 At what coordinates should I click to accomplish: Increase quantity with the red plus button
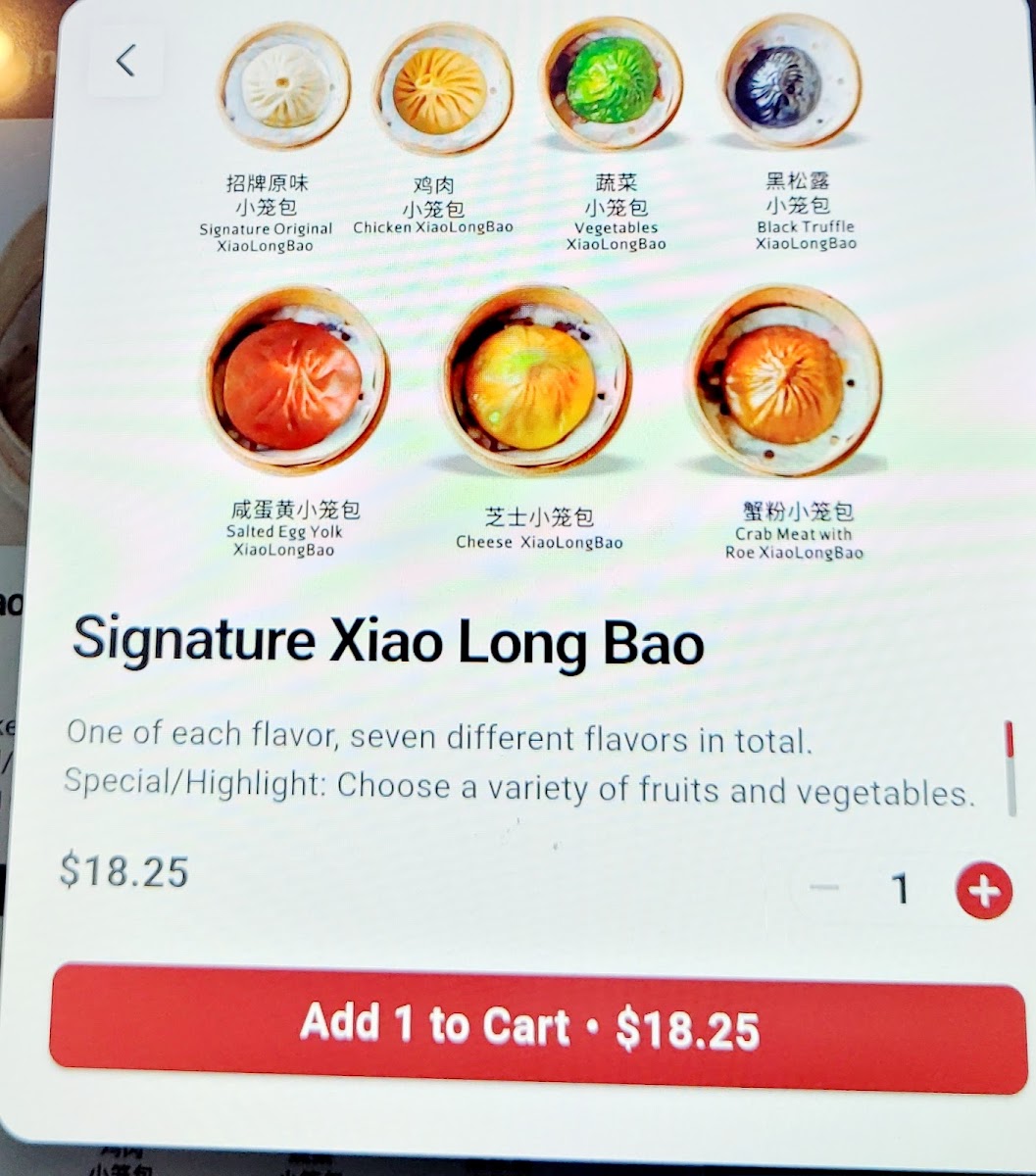[983, 891]
